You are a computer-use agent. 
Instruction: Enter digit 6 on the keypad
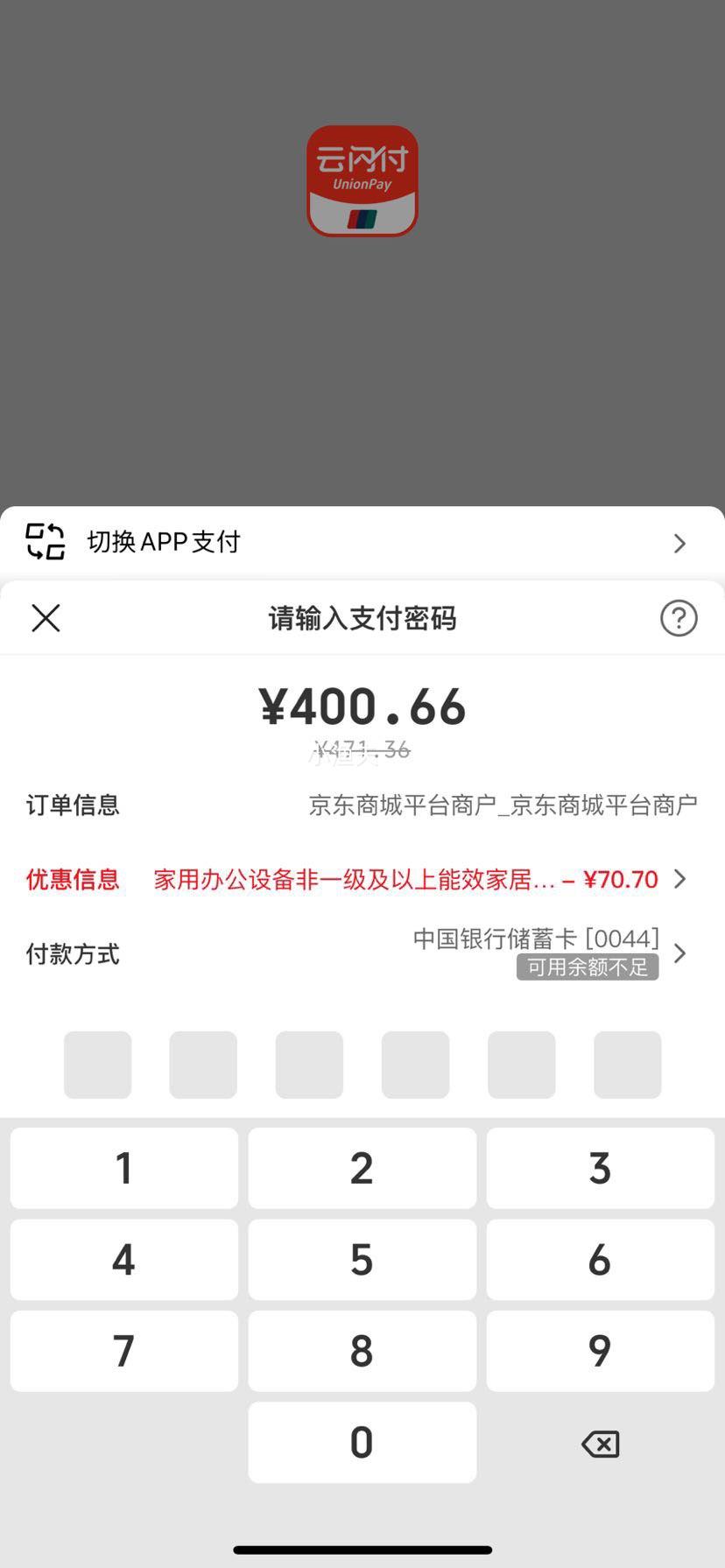click(601, 1260)
